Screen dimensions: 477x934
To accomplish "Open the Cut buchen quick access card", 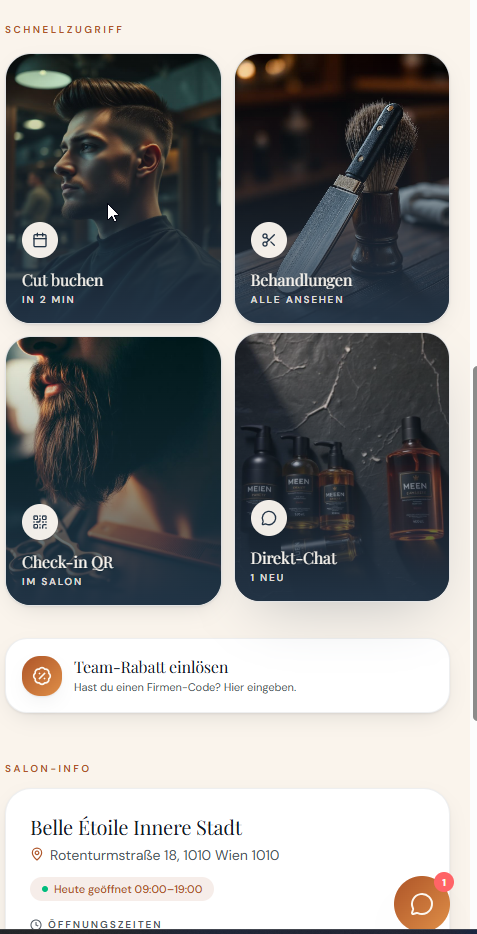I will pos(113,188).
